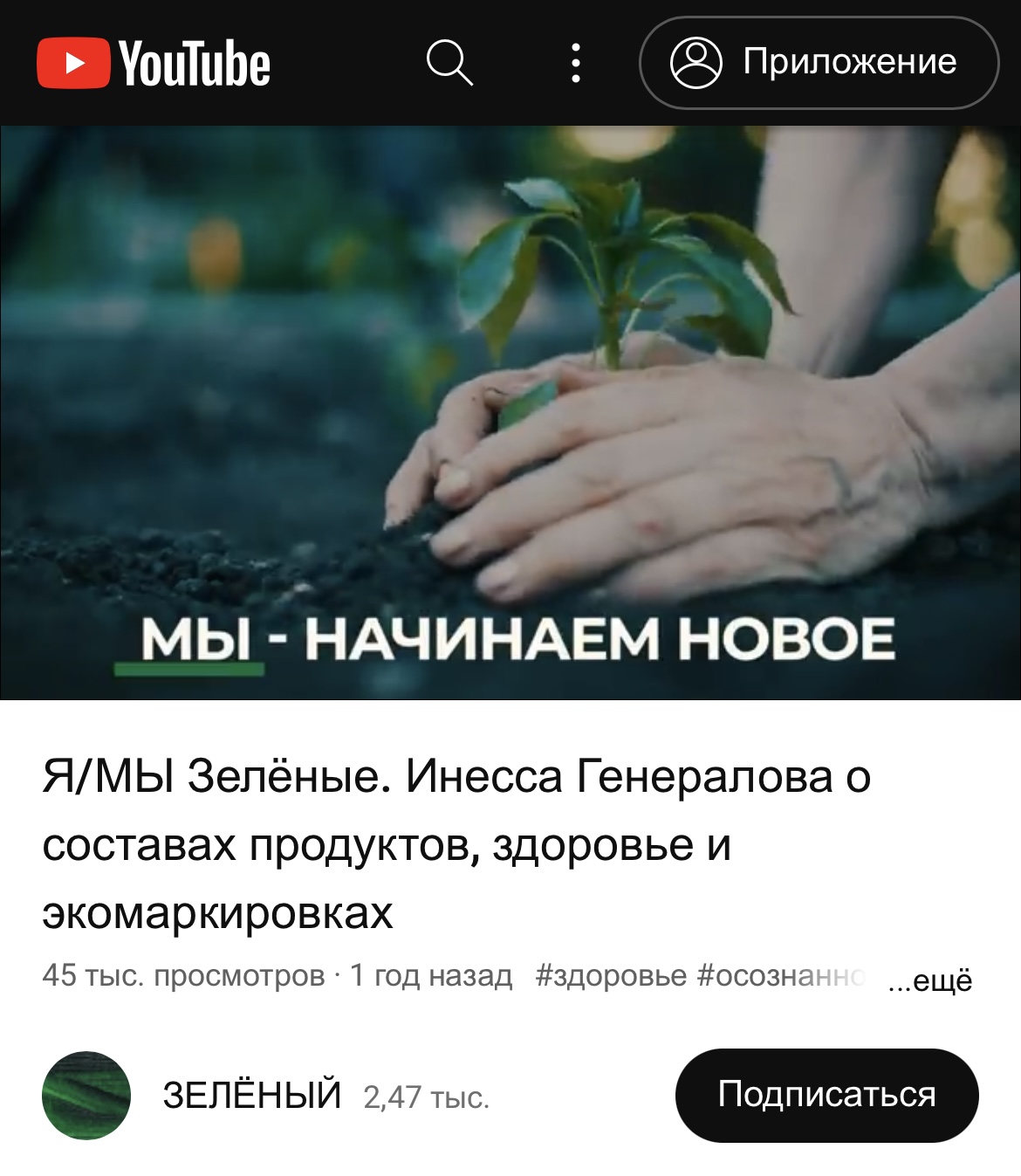
Task: Subscribe with Подписаться button
Action: click(x=826, y=1095)
